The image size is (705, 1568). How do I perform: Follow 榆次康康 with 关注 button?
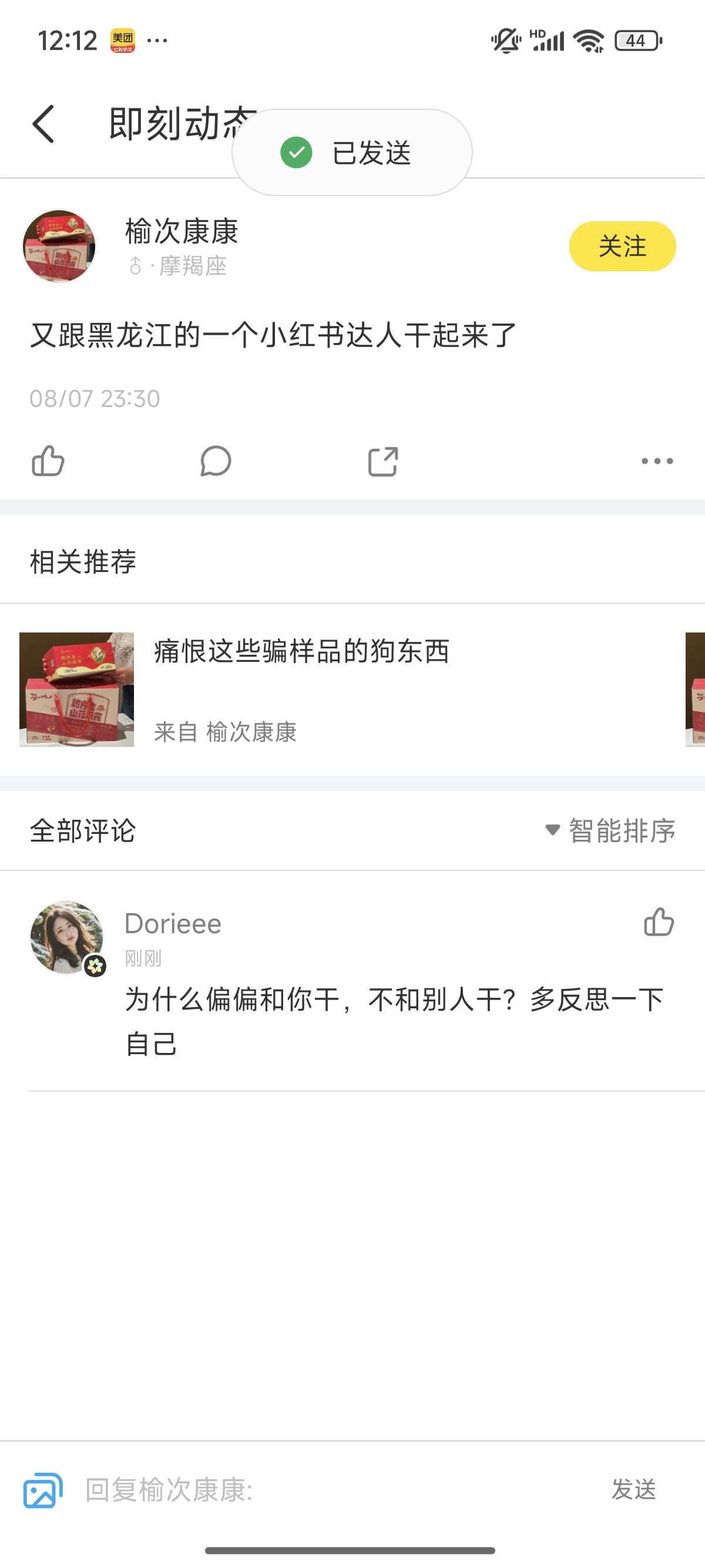(x=622, y=247)
